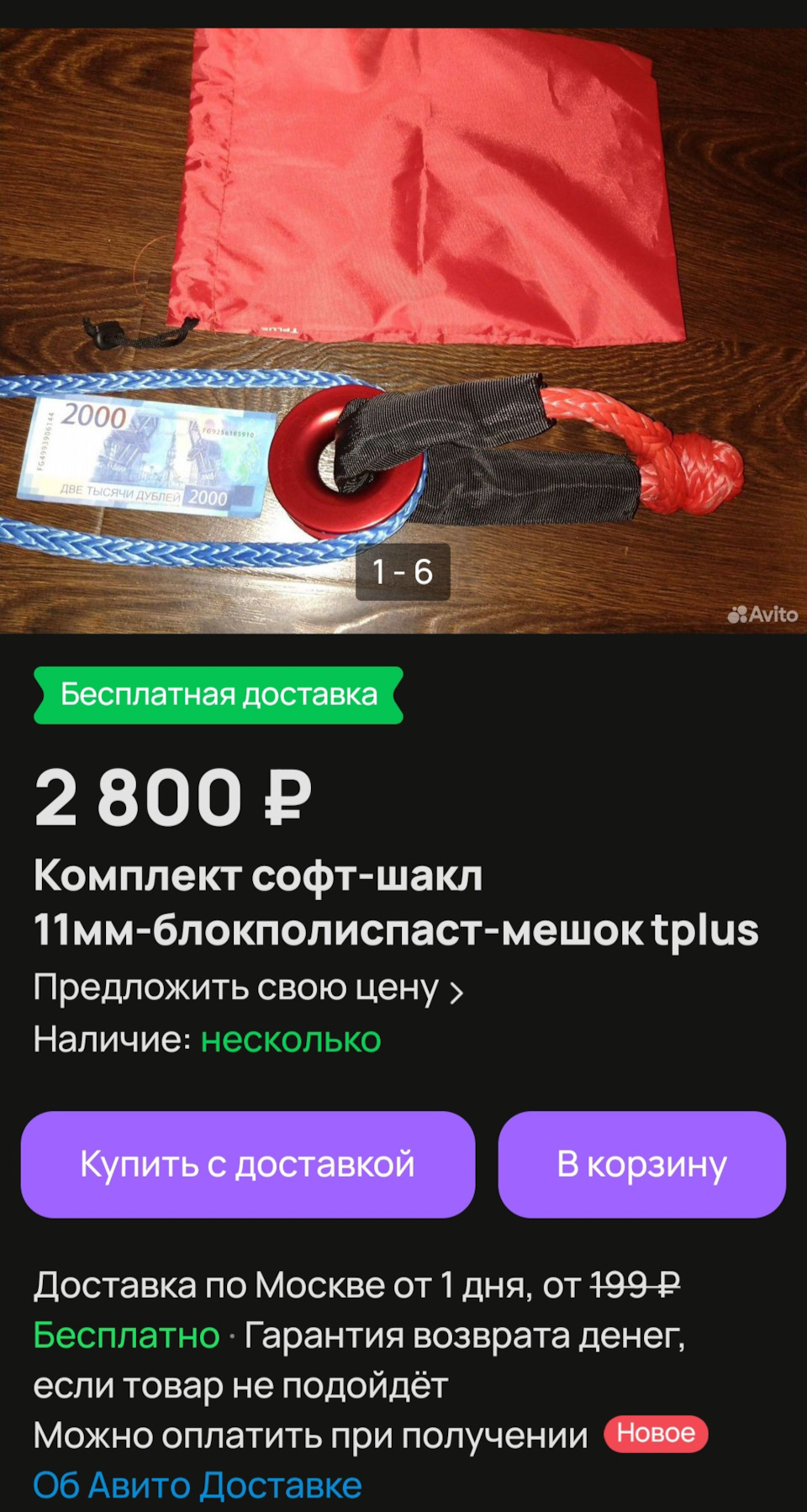Add item with 'В корзину' button

pos(641,1165)
